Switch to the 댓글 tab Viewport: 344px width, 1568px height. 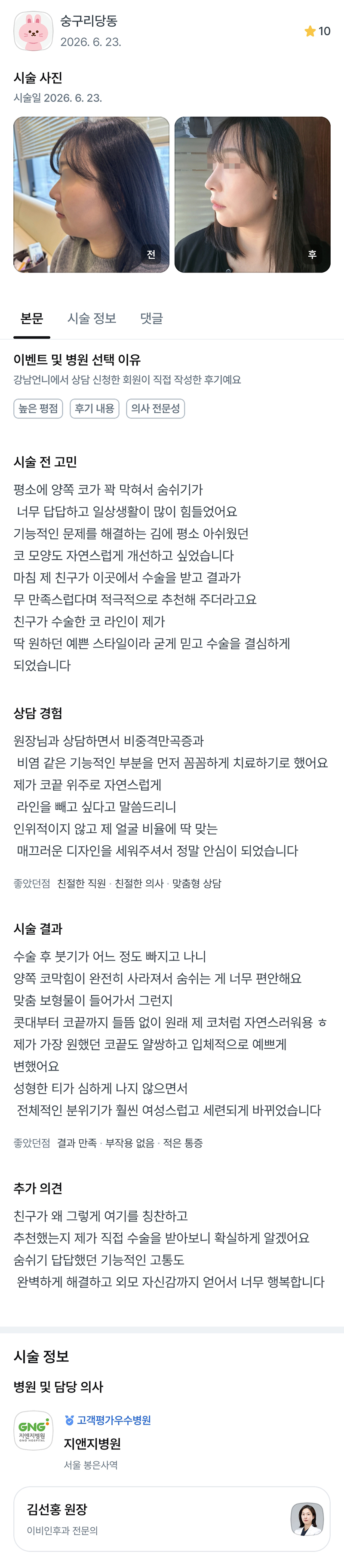[152, 318]
